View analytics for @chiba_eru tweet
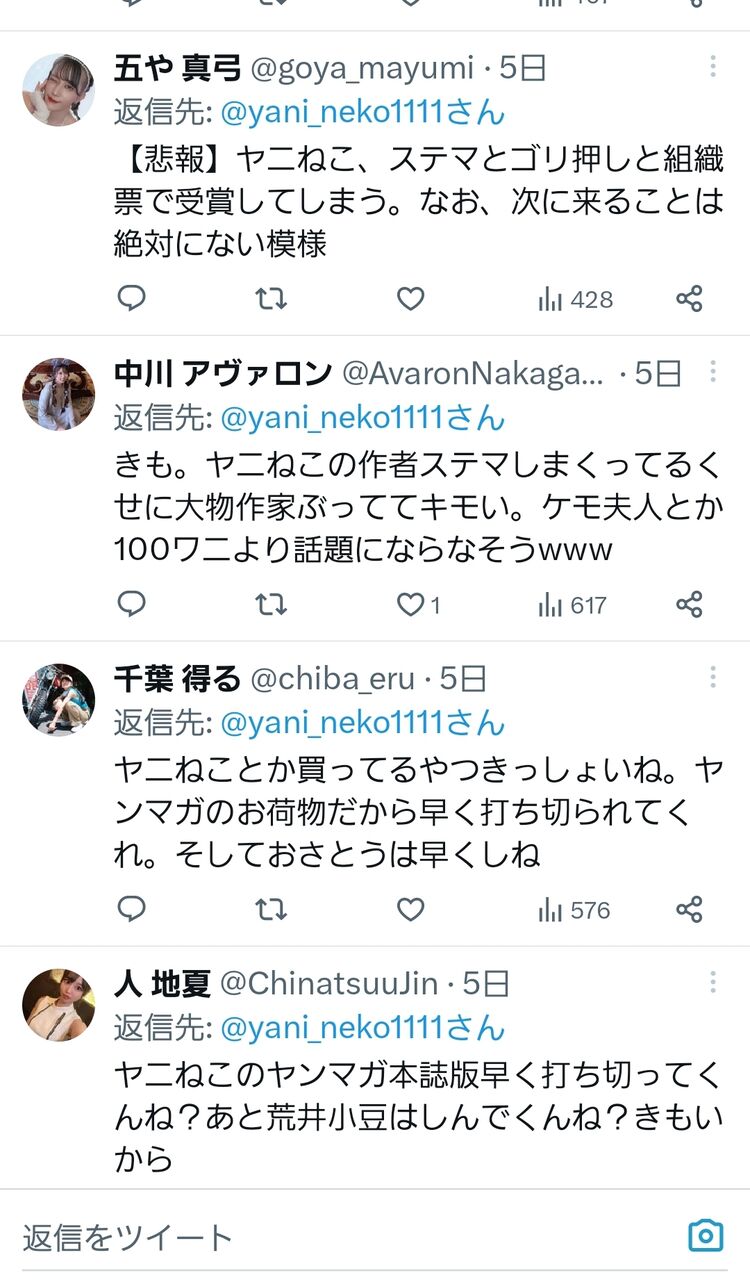The height and width of the screenshot is (1280, 750). [575, 910]
